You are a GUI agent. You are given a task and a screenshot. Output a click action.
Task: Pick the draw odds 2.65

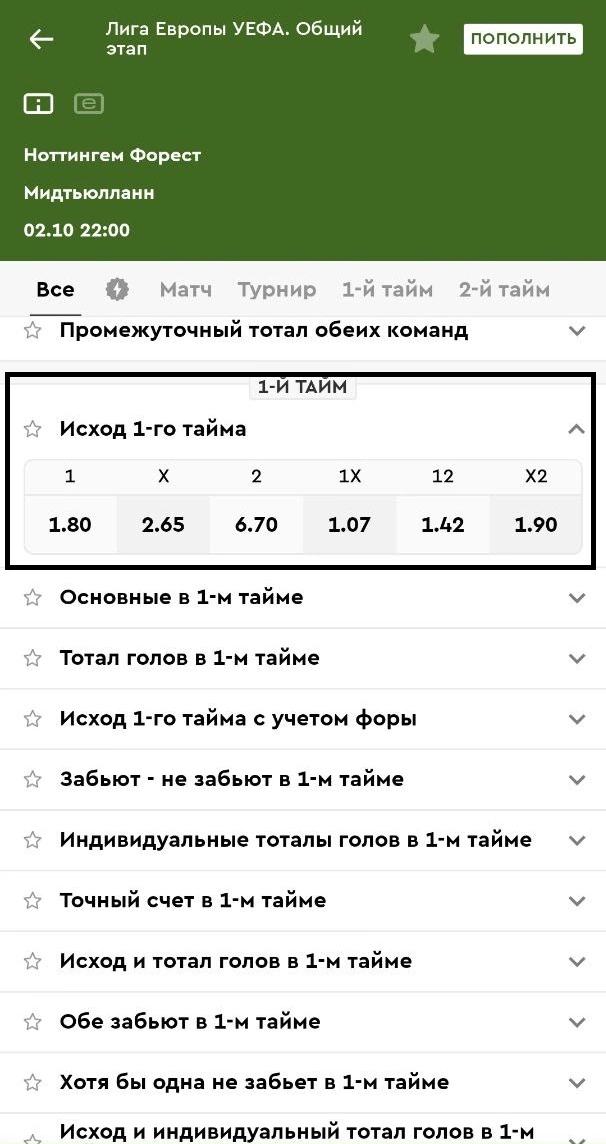tap(163, 524)
